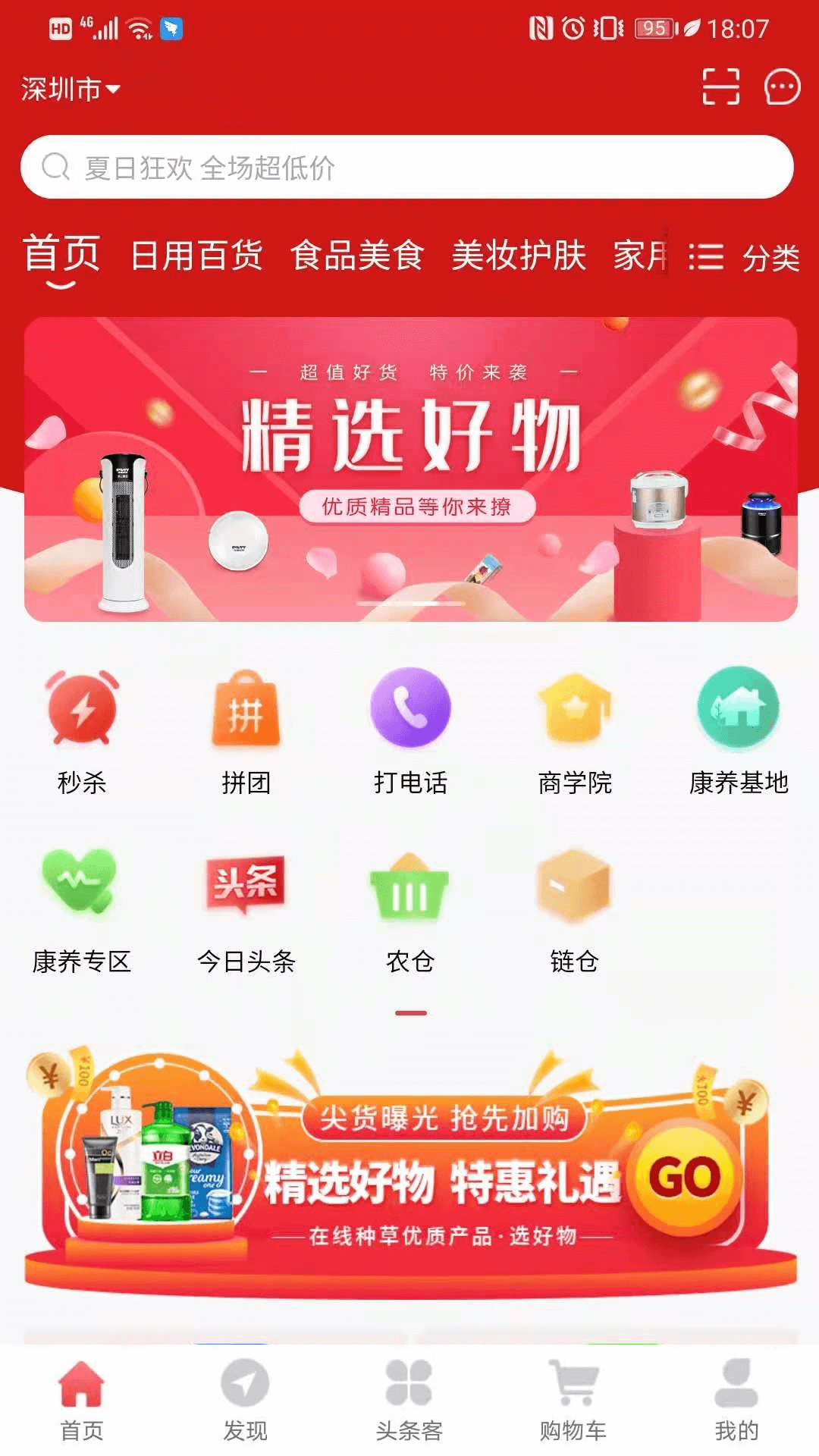Open the scan code icon

[720, 86]
